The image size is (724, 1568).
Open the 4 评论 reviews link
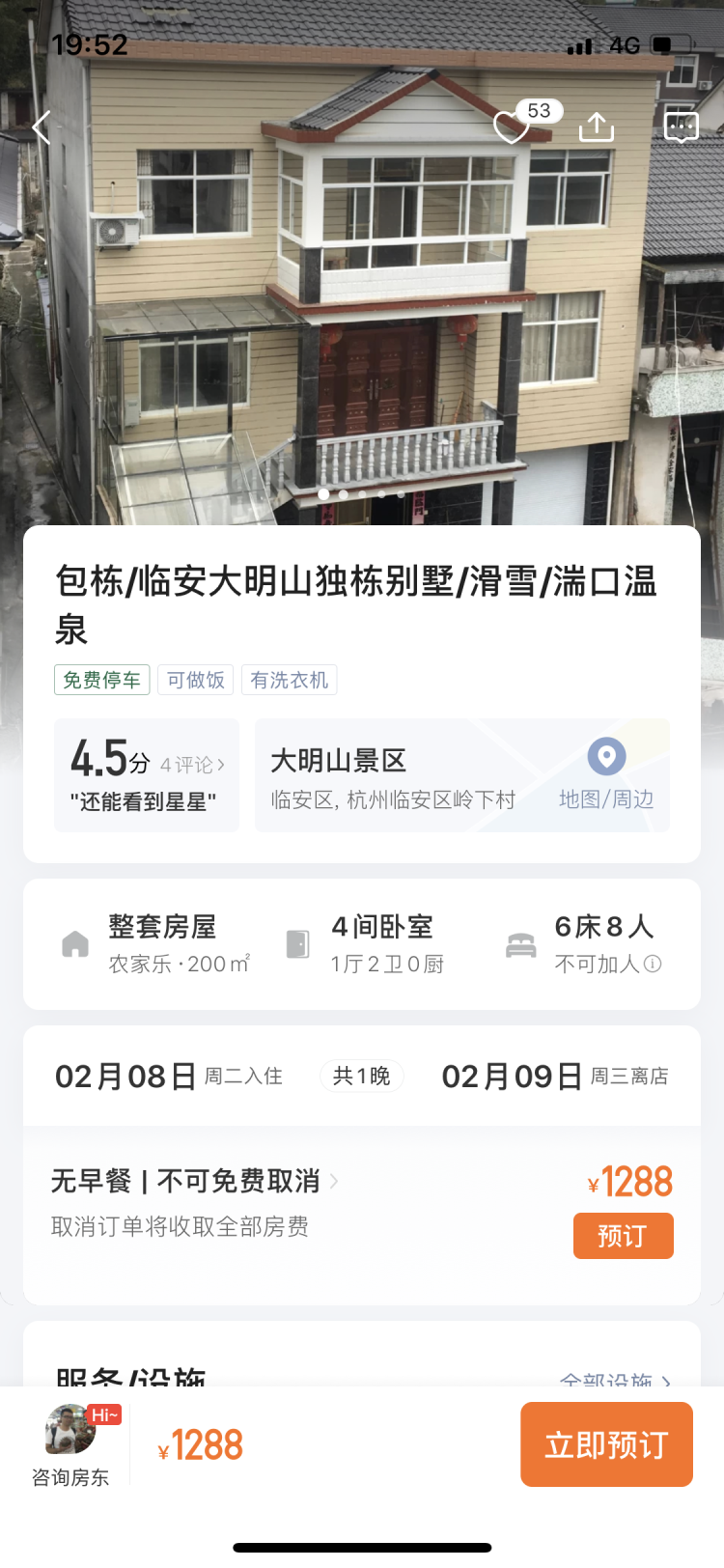pos(192,765)
